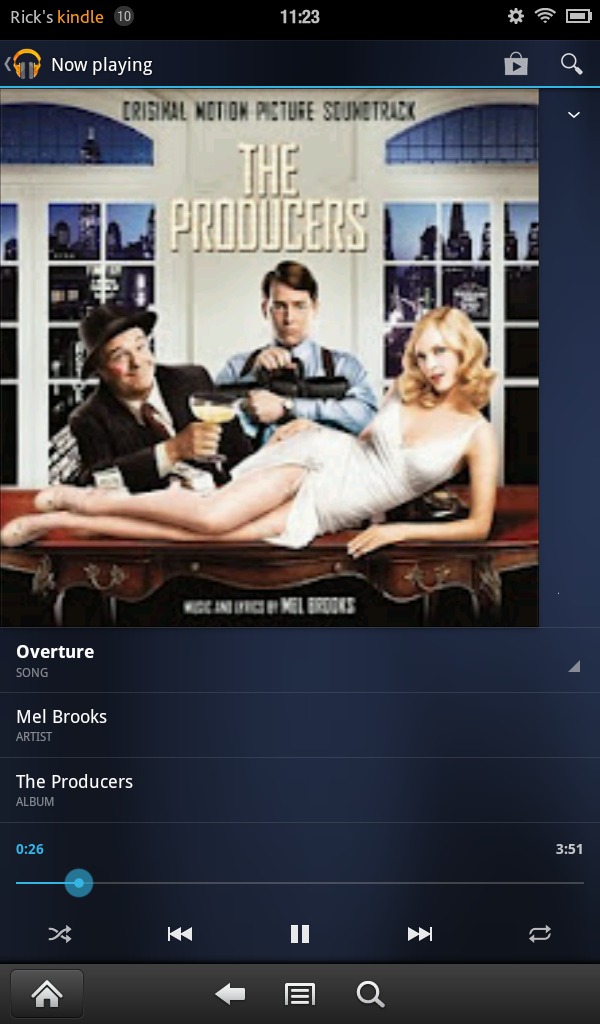This screenshot has height=1024, width=600.
Task: Skip to the previous track
Action: pyautogui.click(x=180, y=934)
